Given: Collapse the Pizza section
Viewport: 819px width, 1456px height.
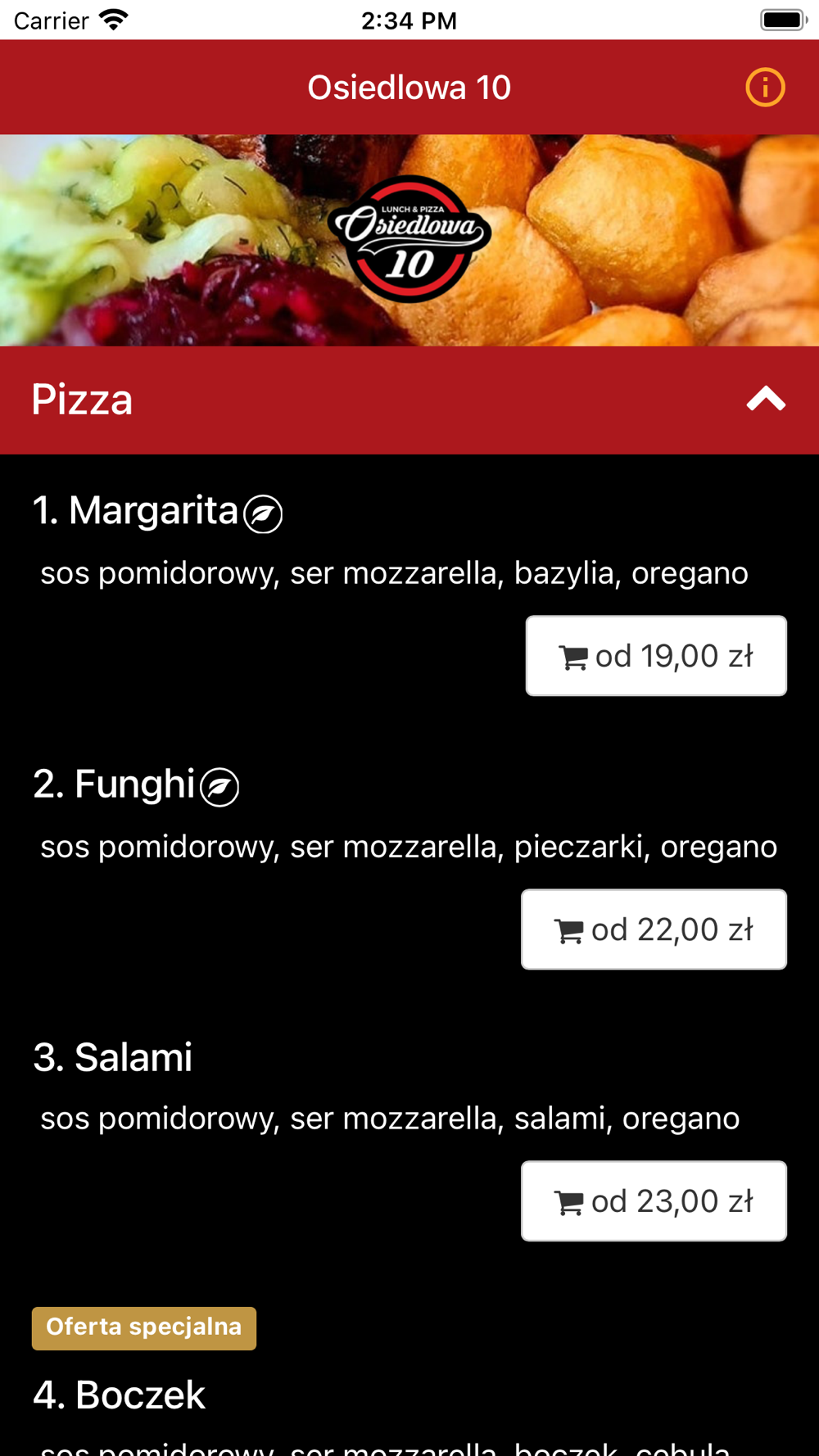Looking at the screenshot, I should click(766, 400).
